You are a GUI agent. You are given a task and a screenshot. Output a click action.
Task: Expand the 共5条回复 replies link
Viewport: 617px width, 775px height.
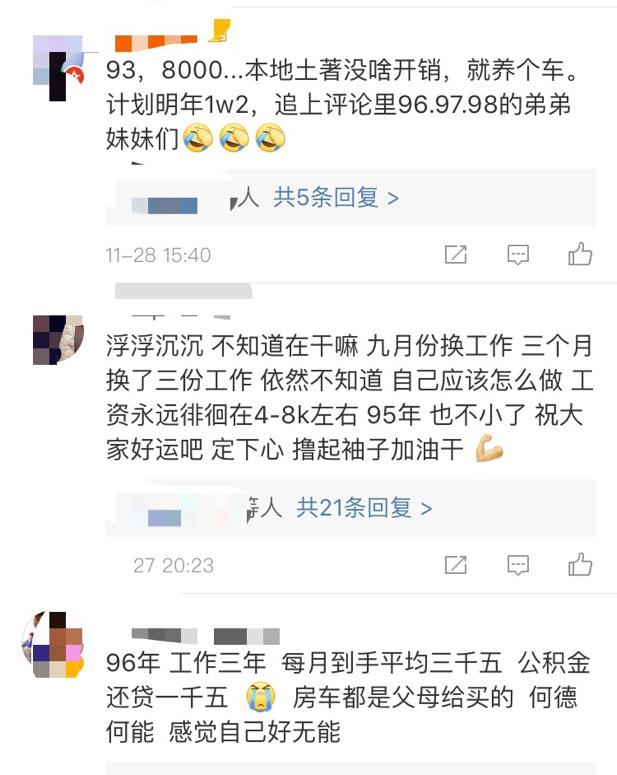[336, 198]
